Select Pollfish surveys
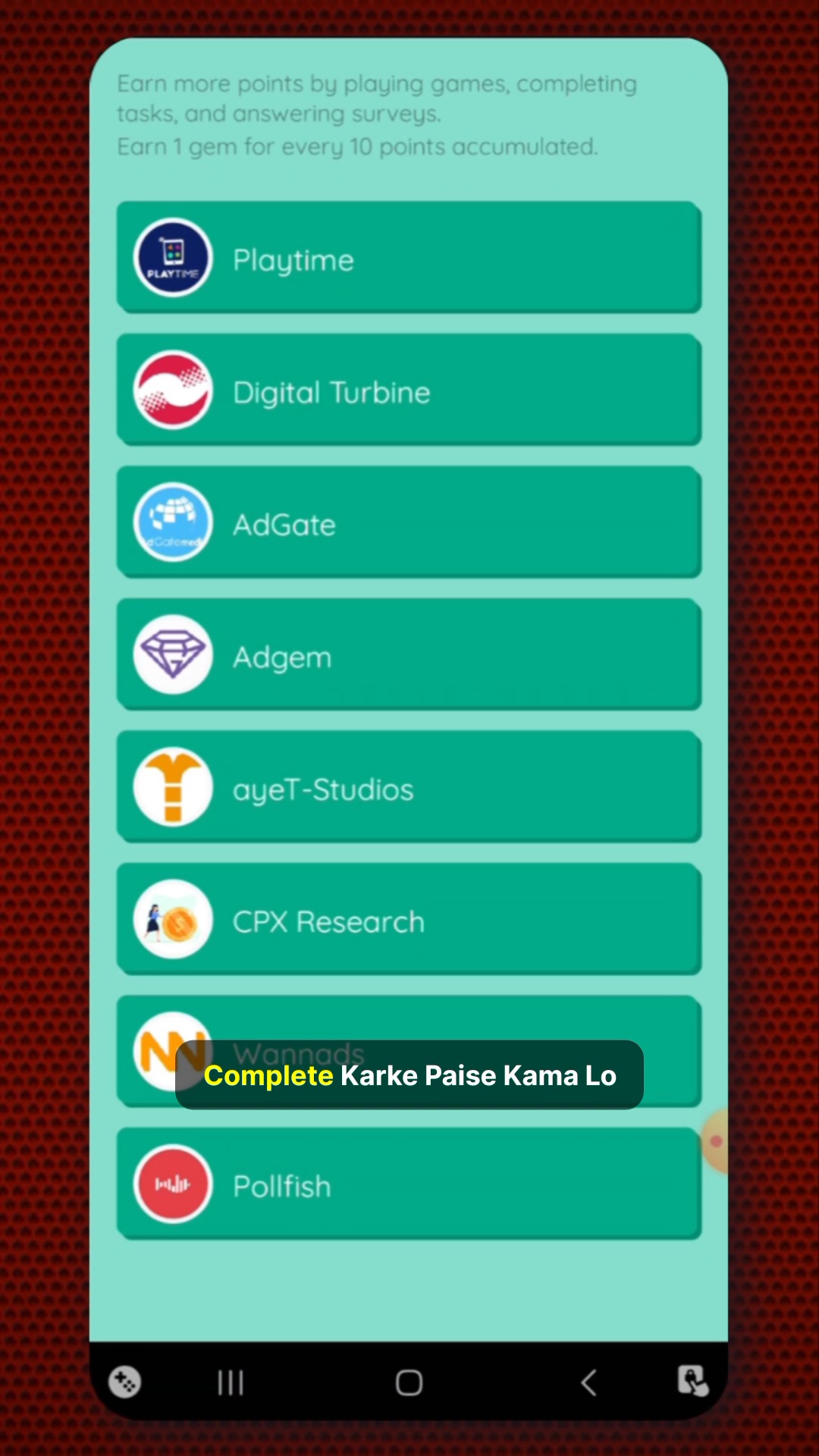The width and height of the screenshot is (819, 1456). tap(408, 1185)
